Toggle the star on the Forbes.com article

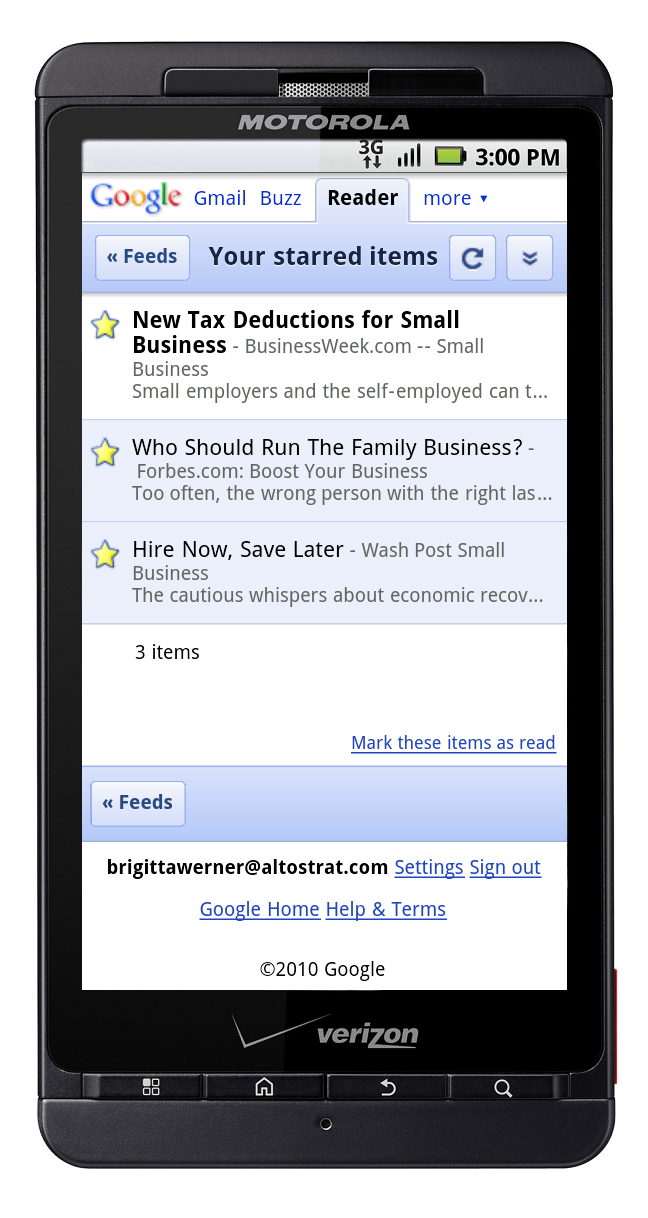pos(105,453)
